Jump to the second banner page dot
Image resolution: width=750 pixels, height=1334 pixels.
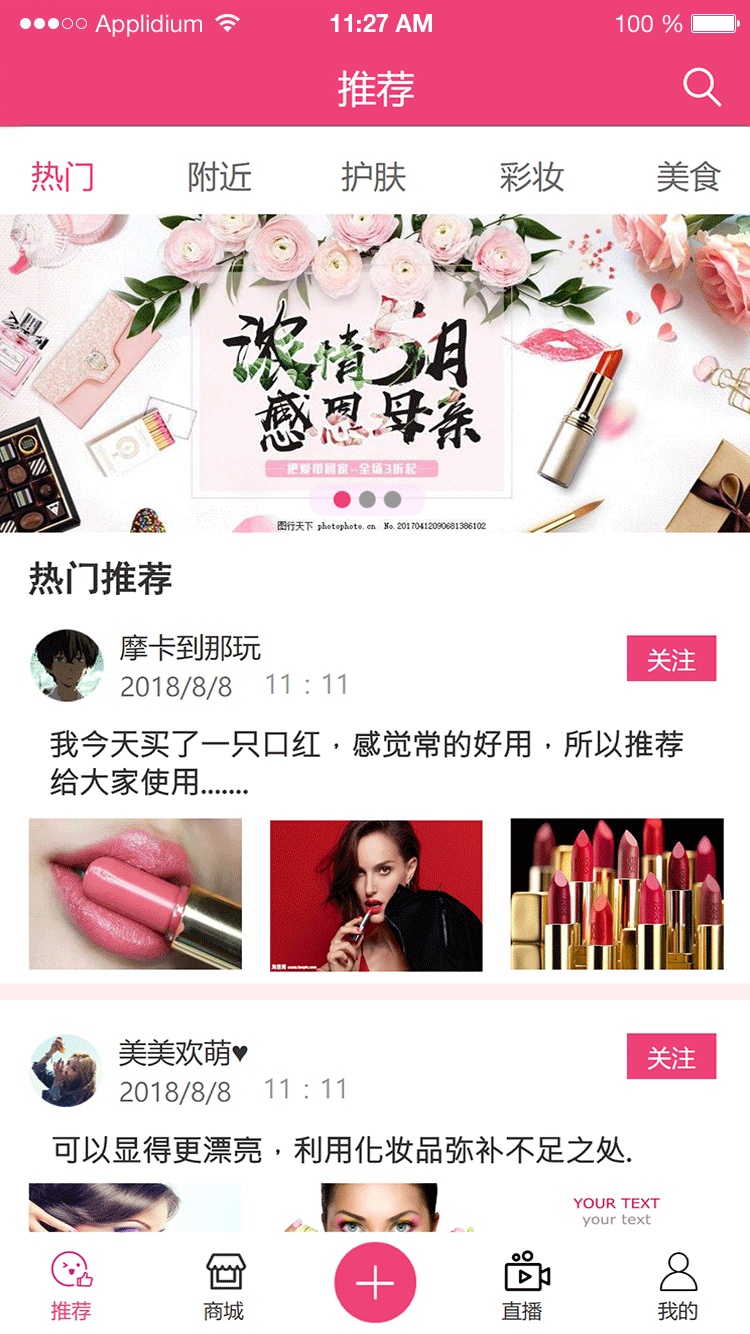pos(367,499)
